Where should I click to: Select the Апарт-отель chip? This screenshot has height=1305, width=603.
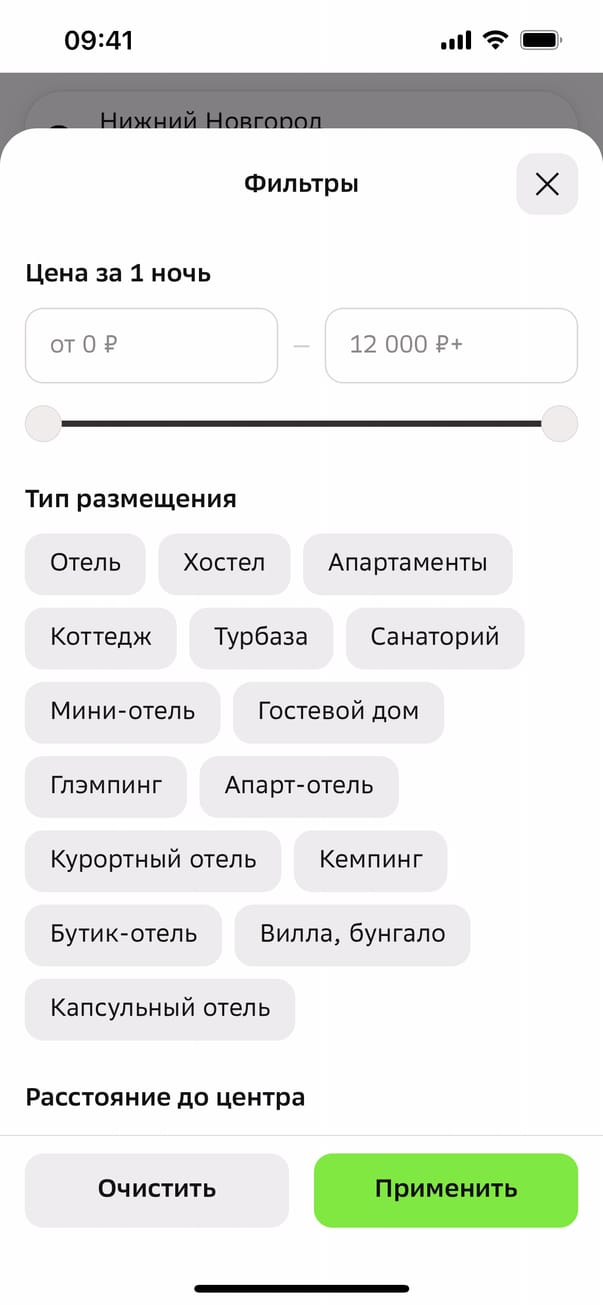tap(298, 786)
